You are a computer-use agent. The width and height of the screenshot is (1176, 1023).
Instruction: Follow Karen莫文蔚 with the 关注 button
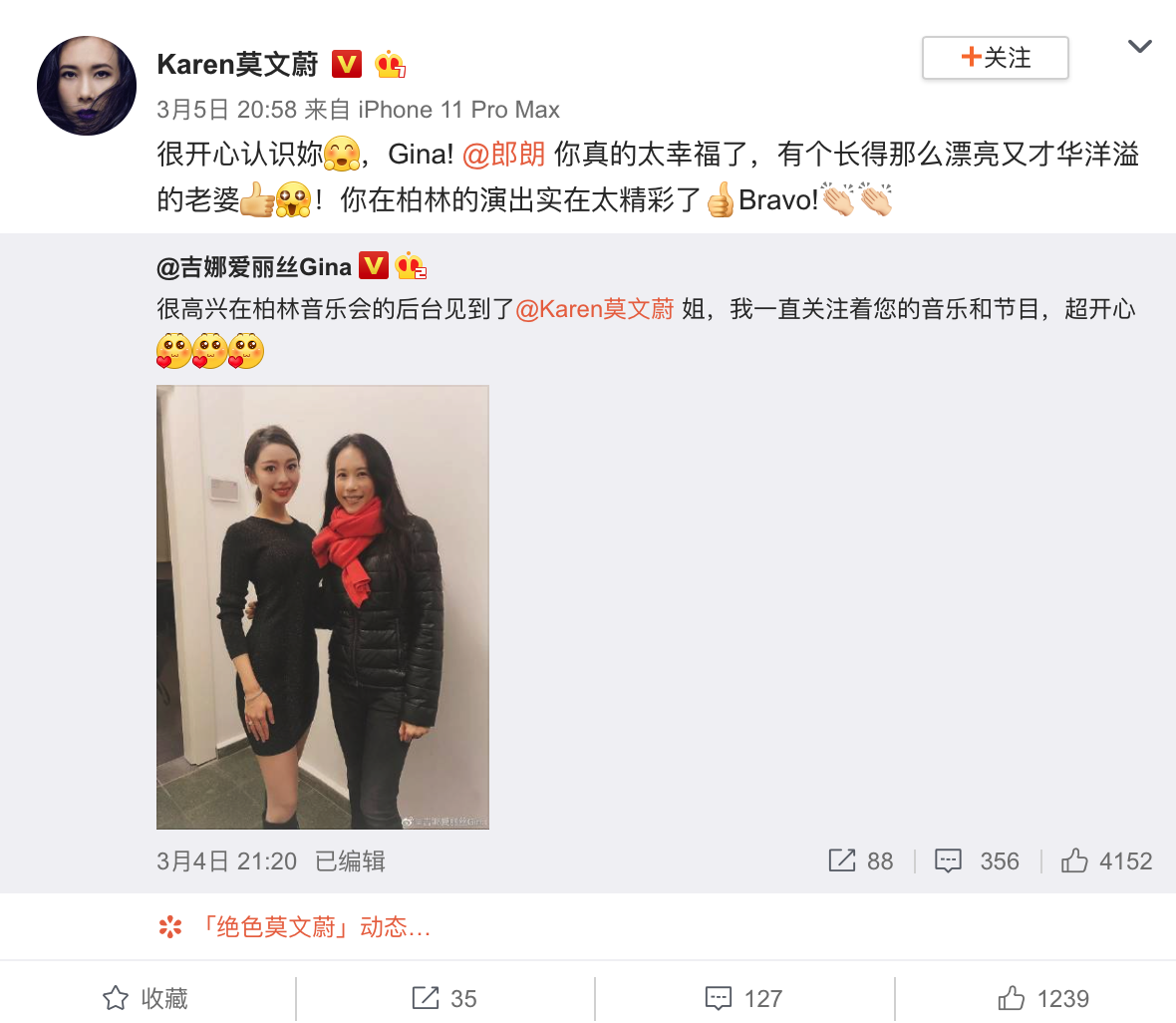[995, 58]
